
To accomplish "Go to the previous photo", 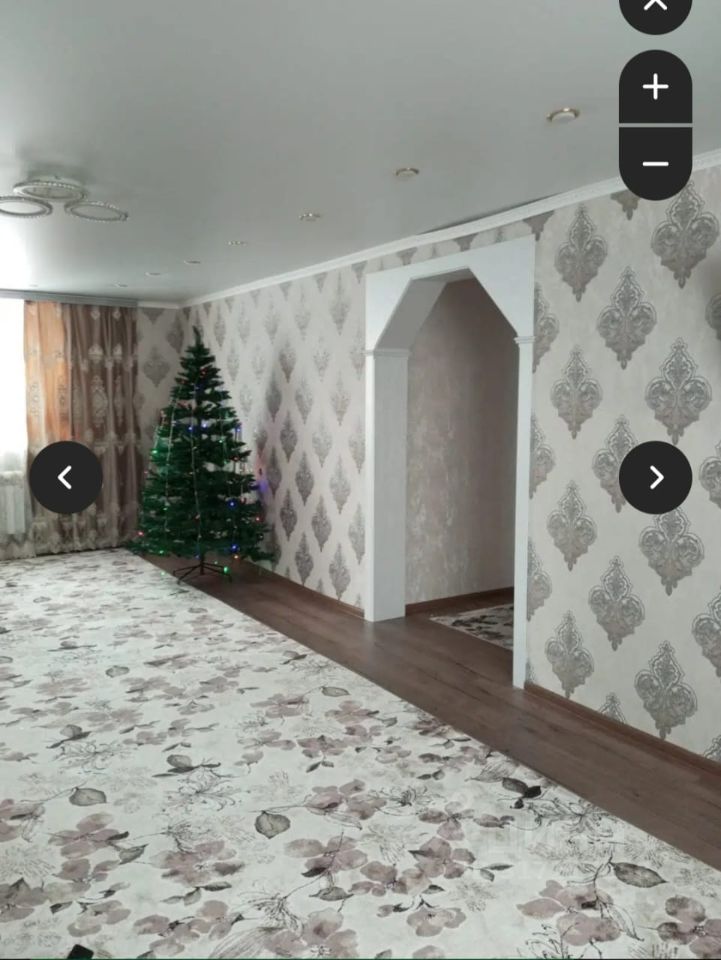I will click(65, 478).
